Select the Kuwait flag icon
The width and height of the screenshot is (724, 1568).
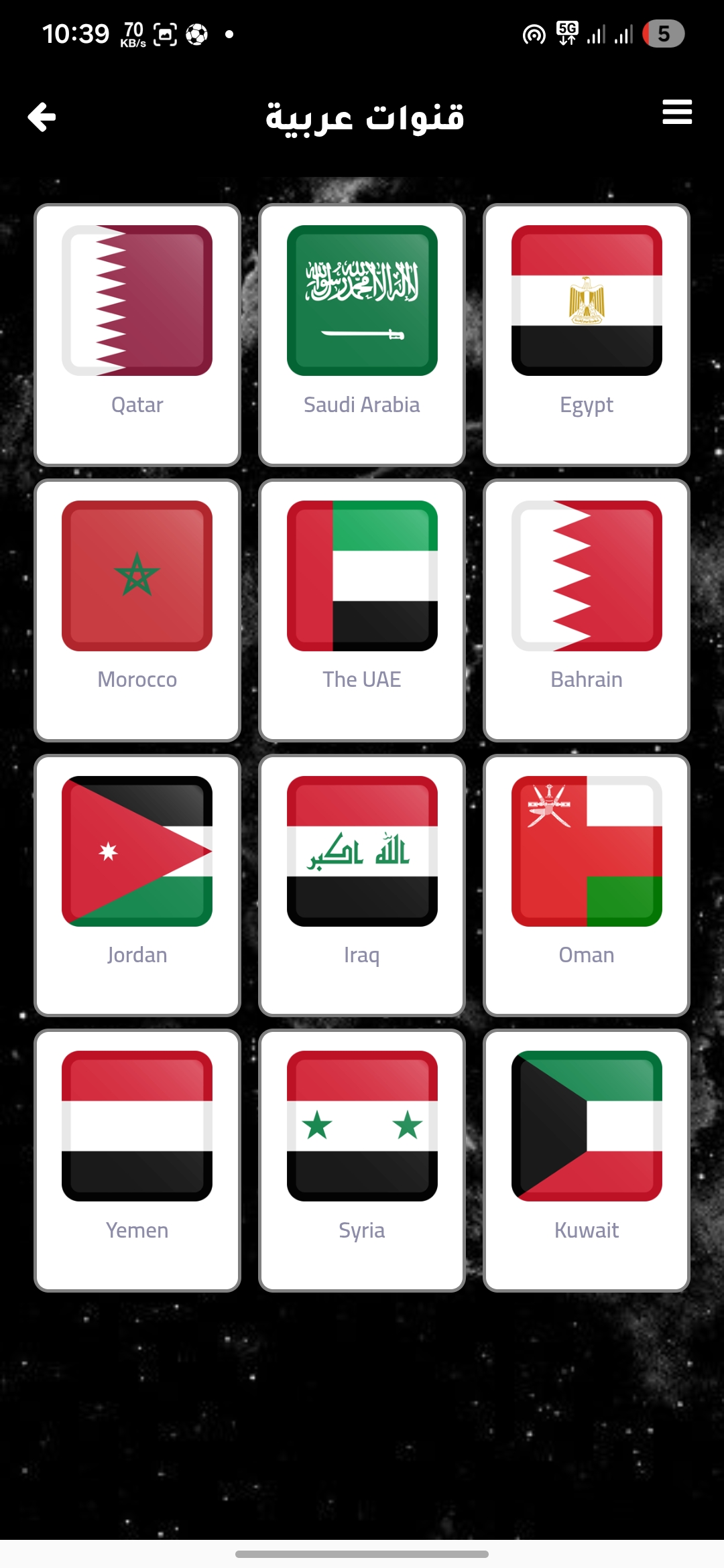pos(586,1124)
